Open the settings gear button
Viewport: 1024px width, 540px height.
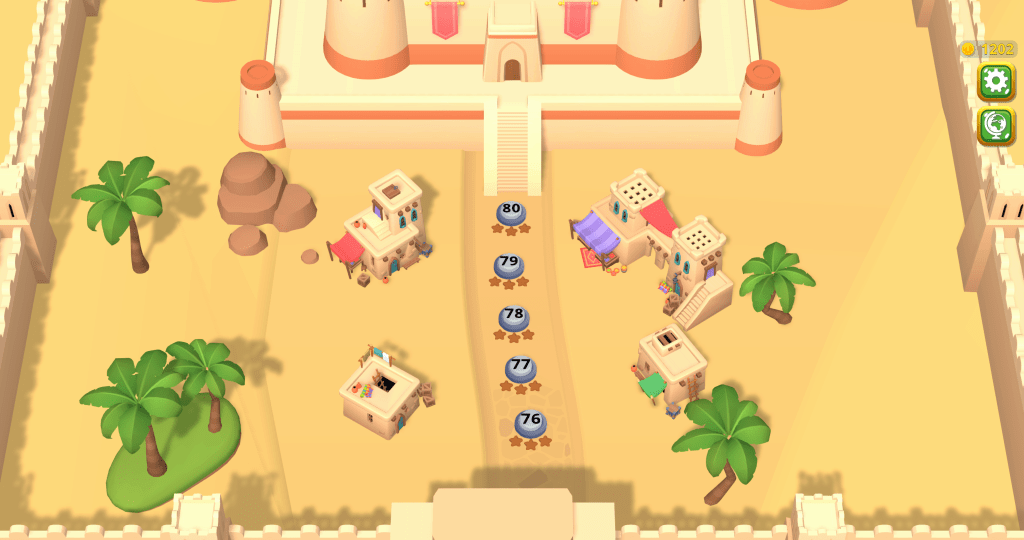[x=995, y=81]
